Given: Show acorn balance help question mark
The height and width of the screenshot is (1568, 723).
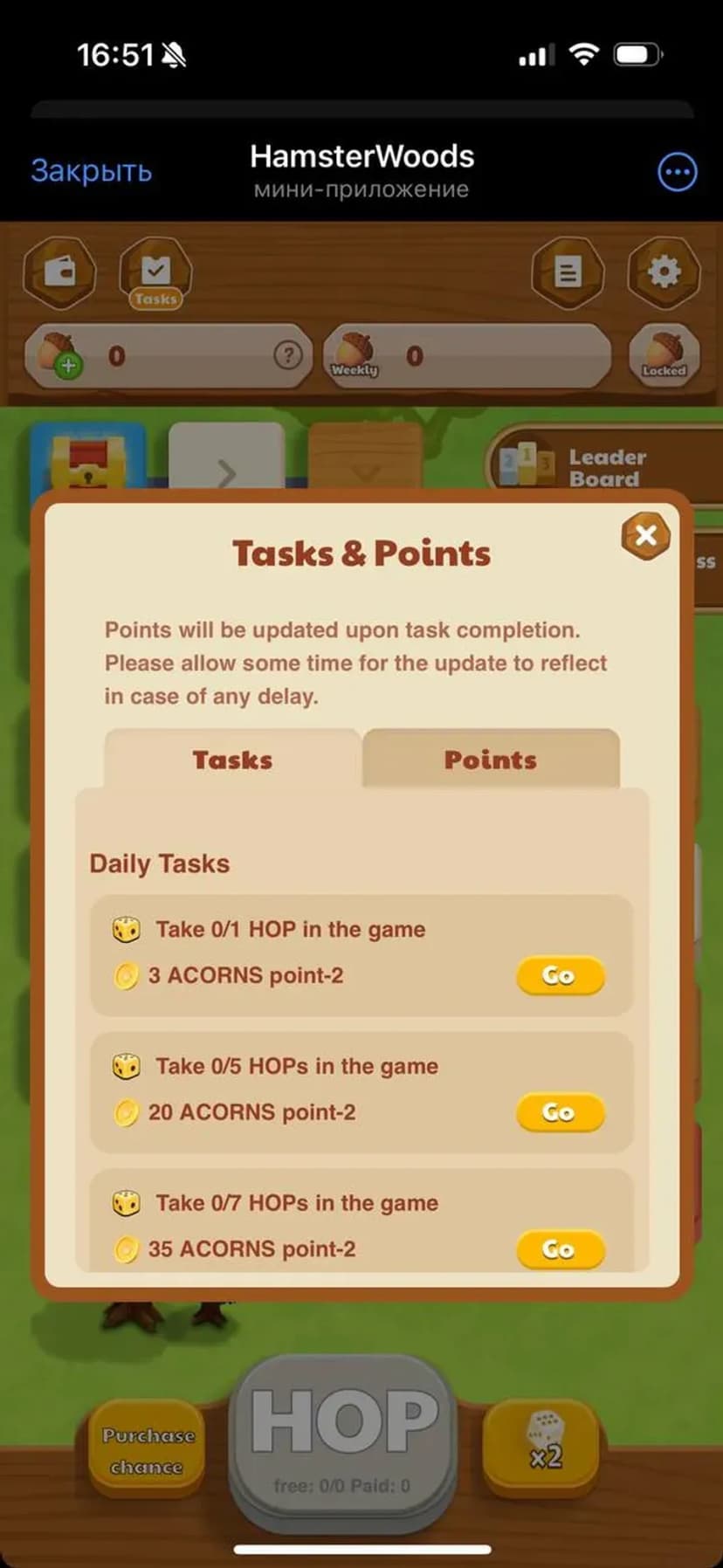Looking at the screenshot, I should [x=288, y=355].
